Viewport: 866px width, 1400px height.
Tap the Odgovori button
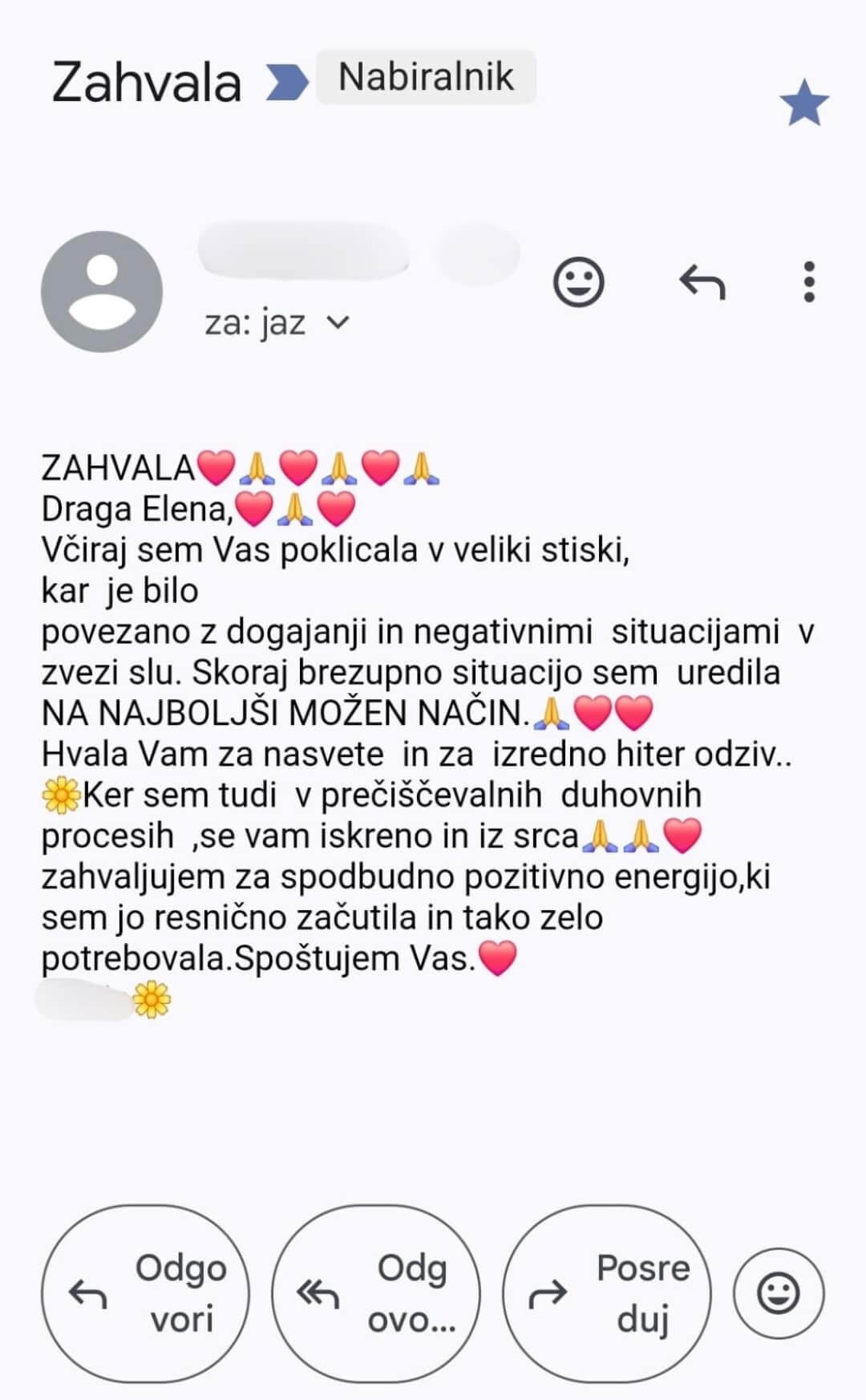coord(145,1293)
